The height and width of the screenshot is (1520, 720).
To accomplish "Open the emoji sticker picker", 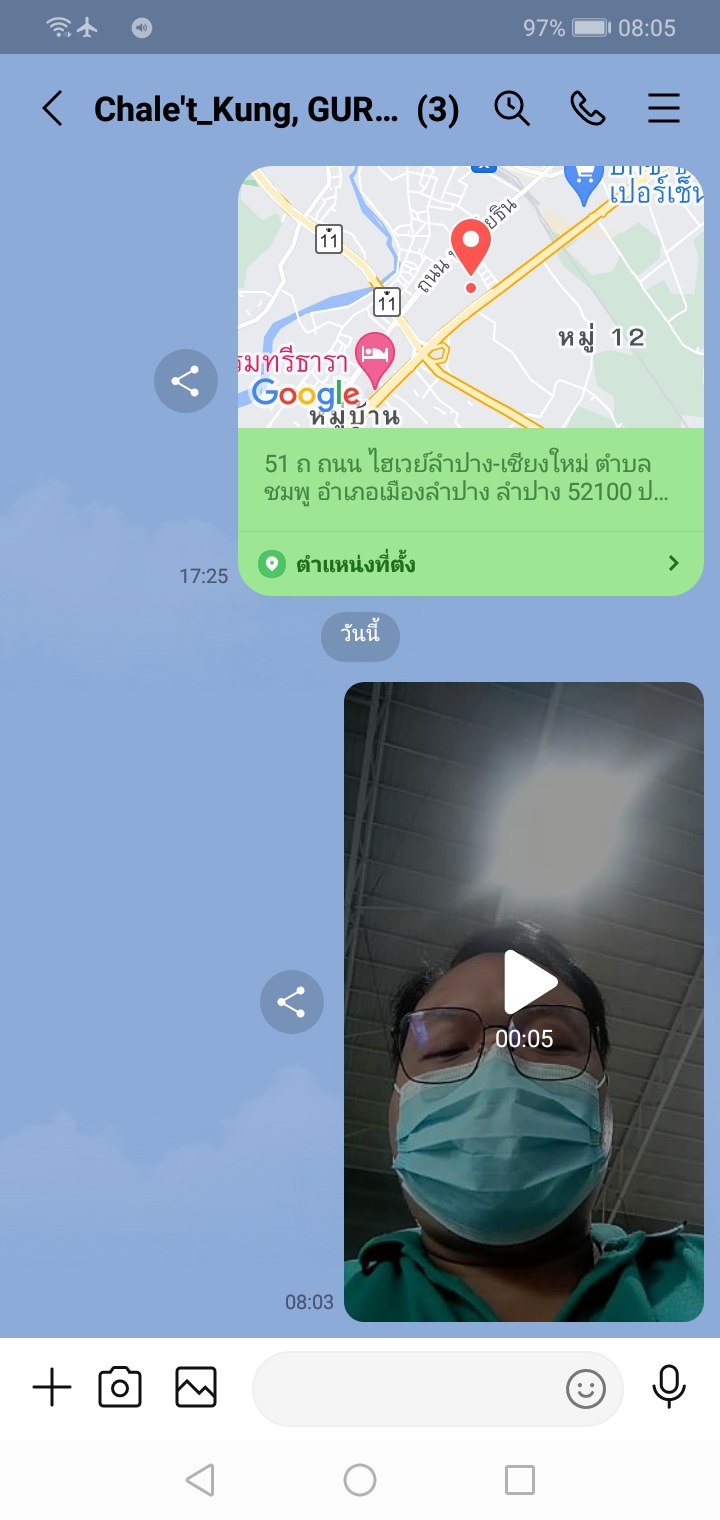I will click(586, 1388).
